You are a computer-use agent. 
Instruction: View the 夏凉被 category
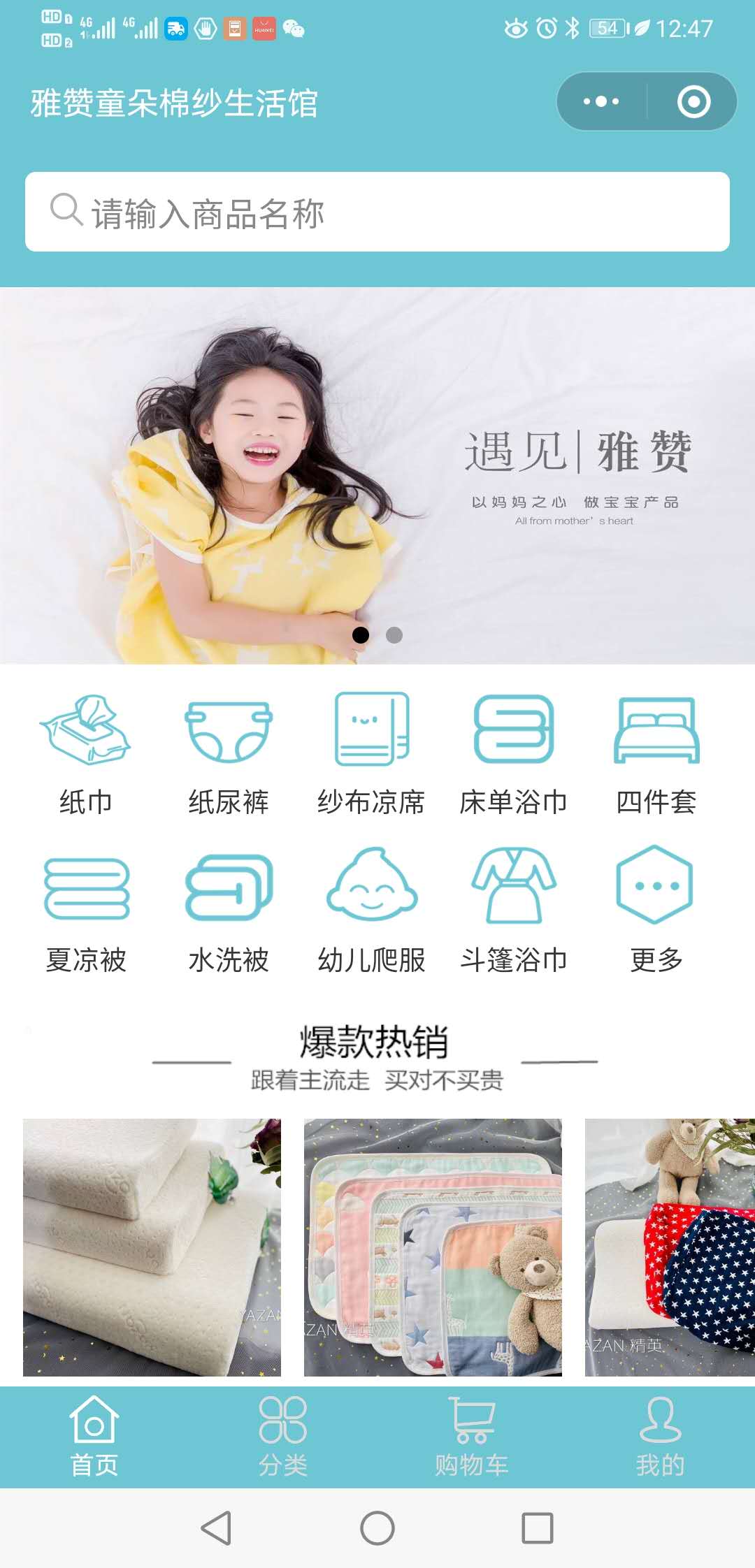pos(85,911)
